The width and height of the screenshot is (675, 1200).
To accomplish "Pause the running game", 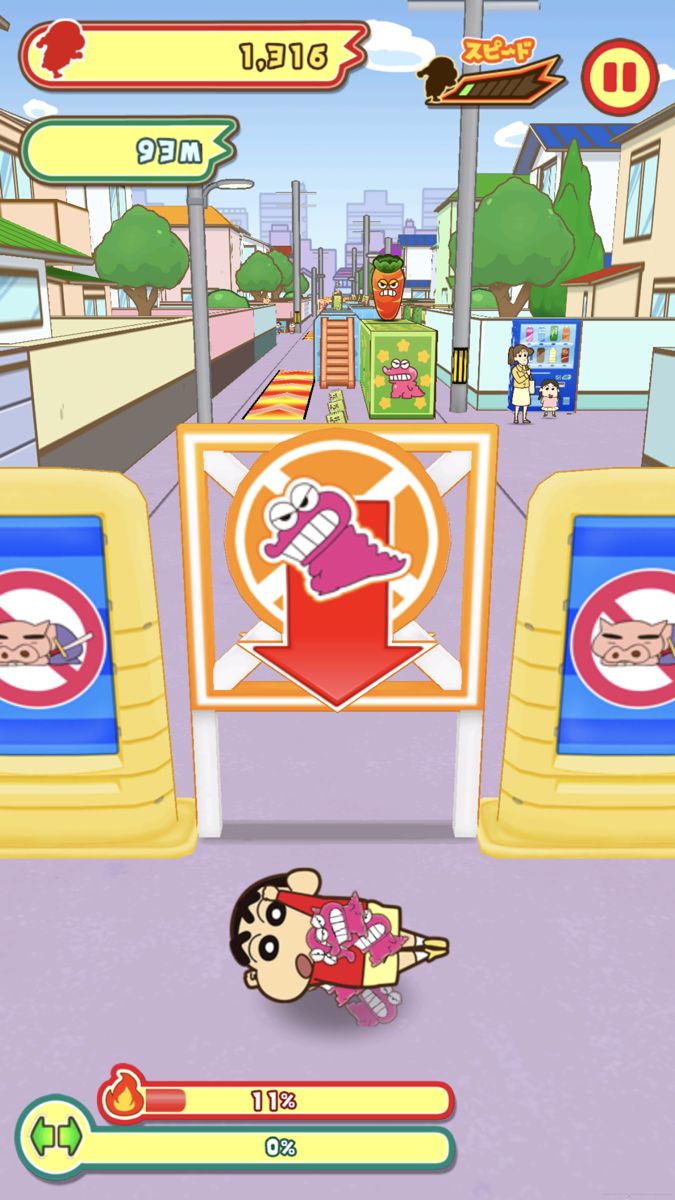I will [619, 75].
